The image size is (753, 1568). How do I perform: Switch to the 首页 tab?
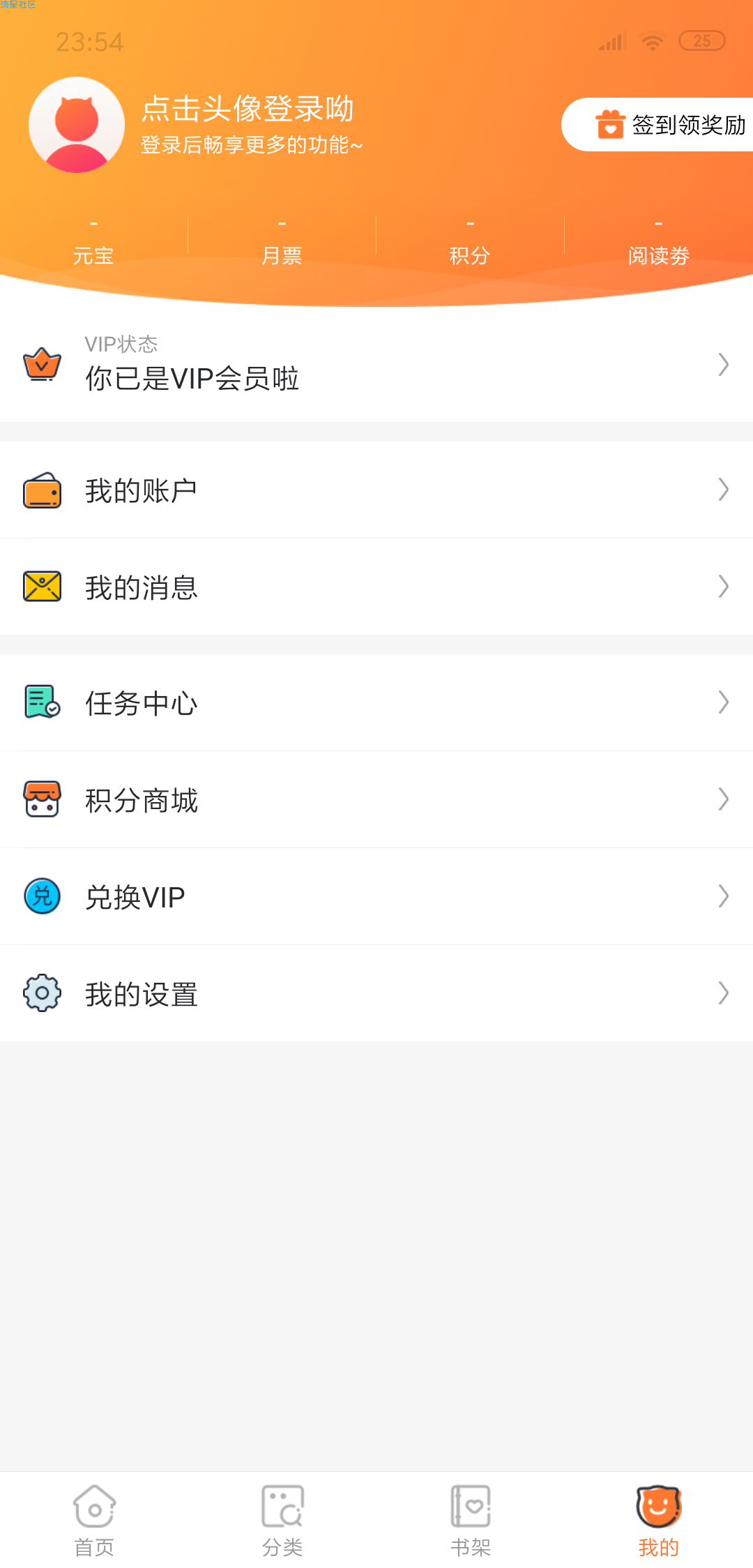pyautogui.click(x=94, y=1521)
